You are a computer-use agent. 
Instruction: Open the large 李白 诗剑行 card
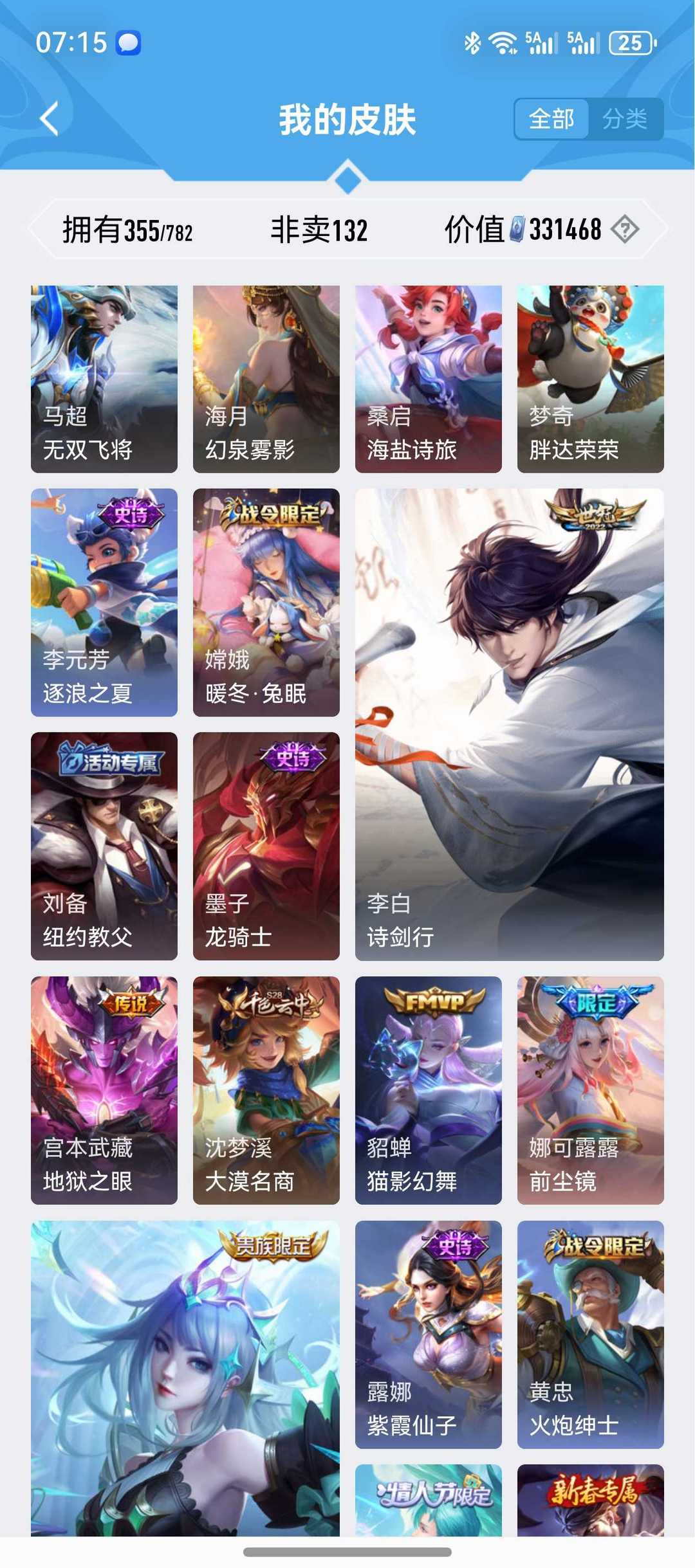[x=510, y=724]
